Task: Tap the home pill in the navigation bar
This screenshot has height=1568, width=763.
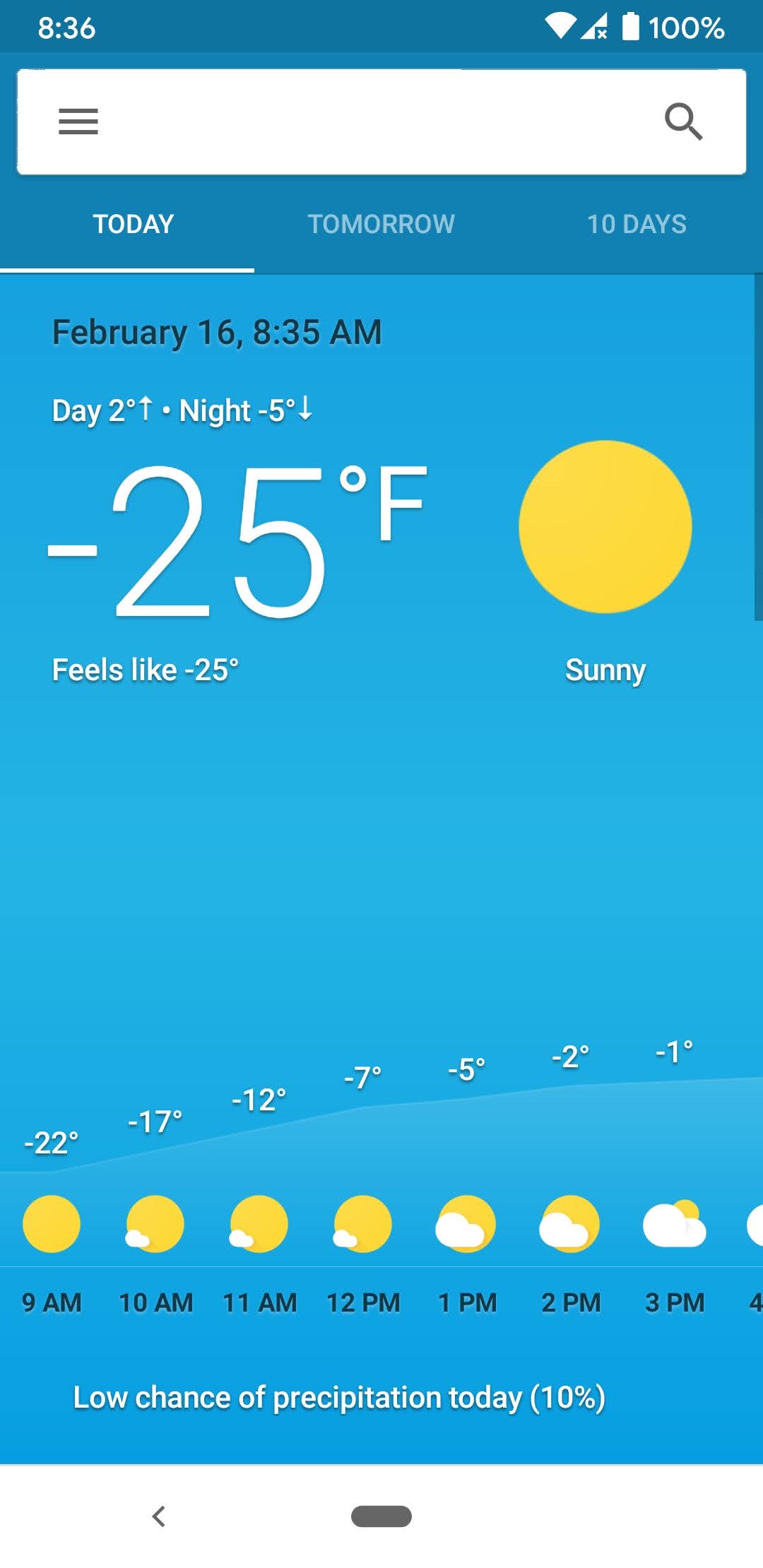Action: (381, 1516)
